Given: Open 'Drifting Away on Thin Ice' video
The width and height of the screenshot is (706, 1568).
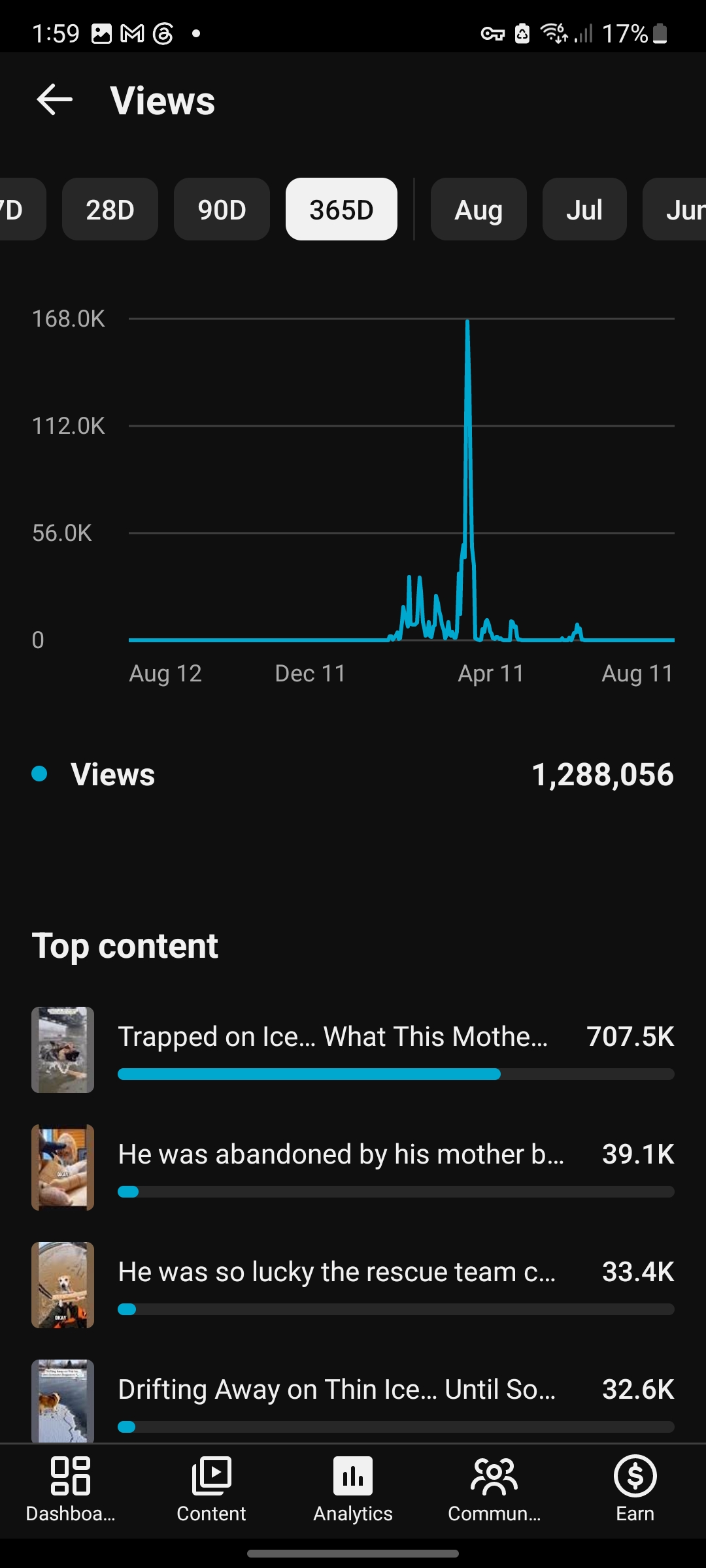Looking at the screenshot, I should (353, 1401).
